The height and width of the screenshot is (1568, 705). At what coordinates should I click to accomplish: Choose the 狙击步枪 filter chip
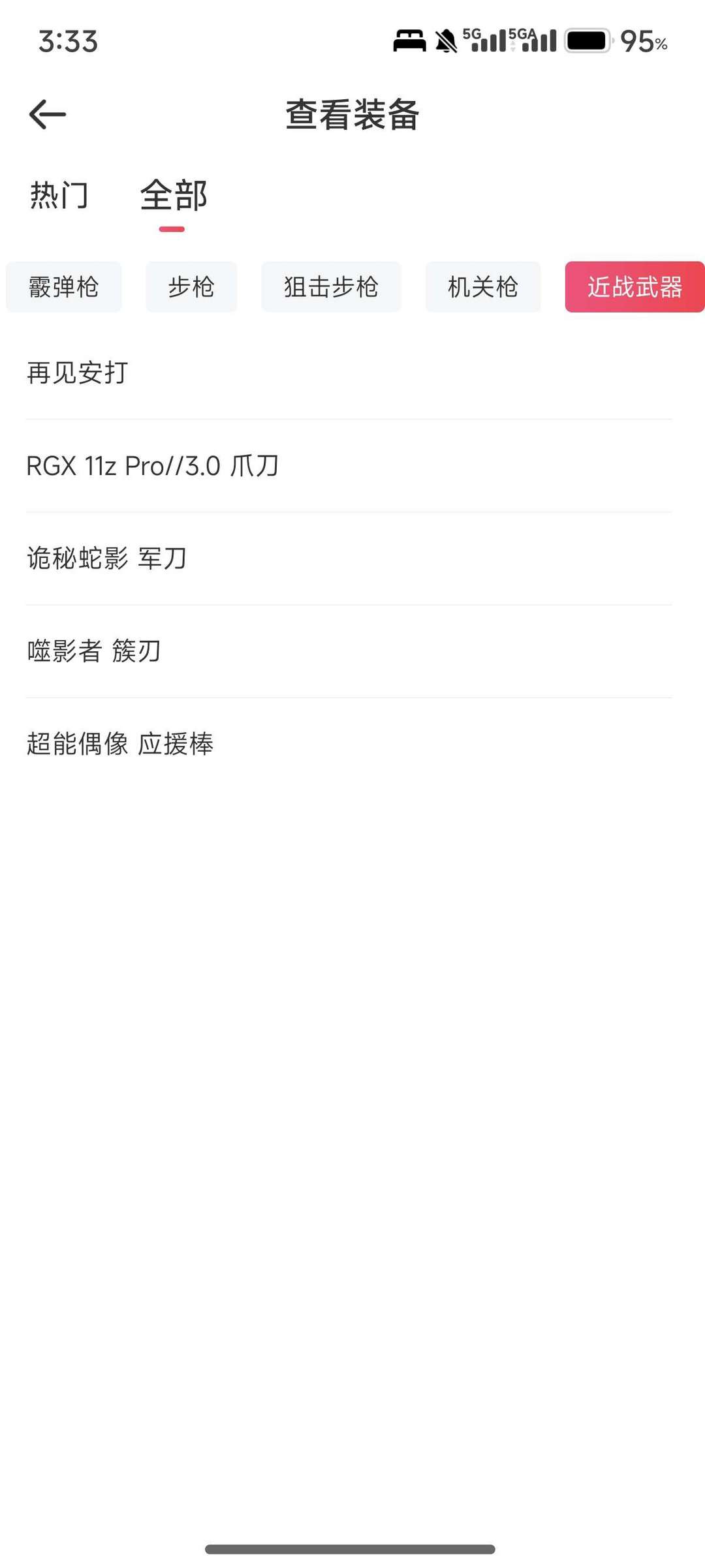pyautogui.click(x=331, y=287)
